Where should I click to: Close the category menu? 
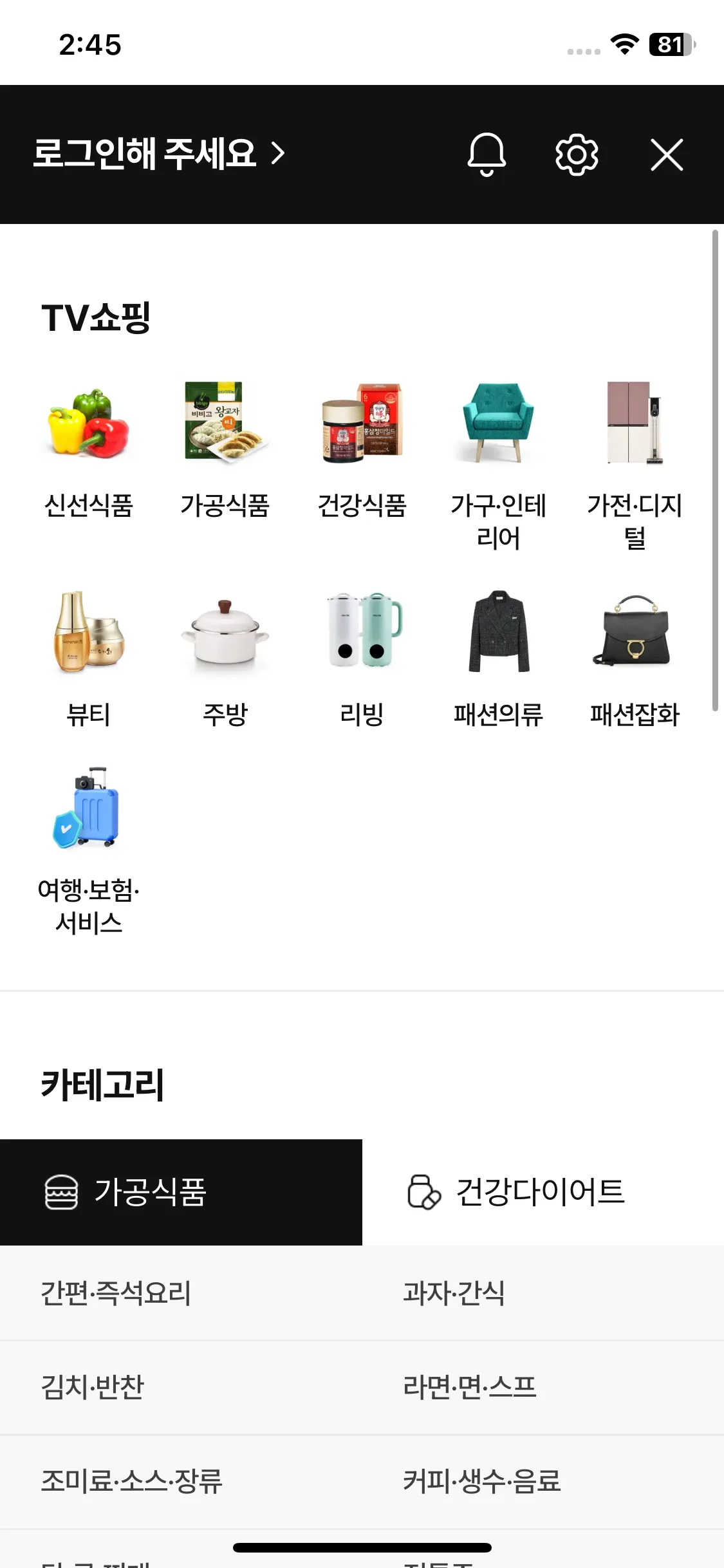pyautogui.click(x=667, y=154)
